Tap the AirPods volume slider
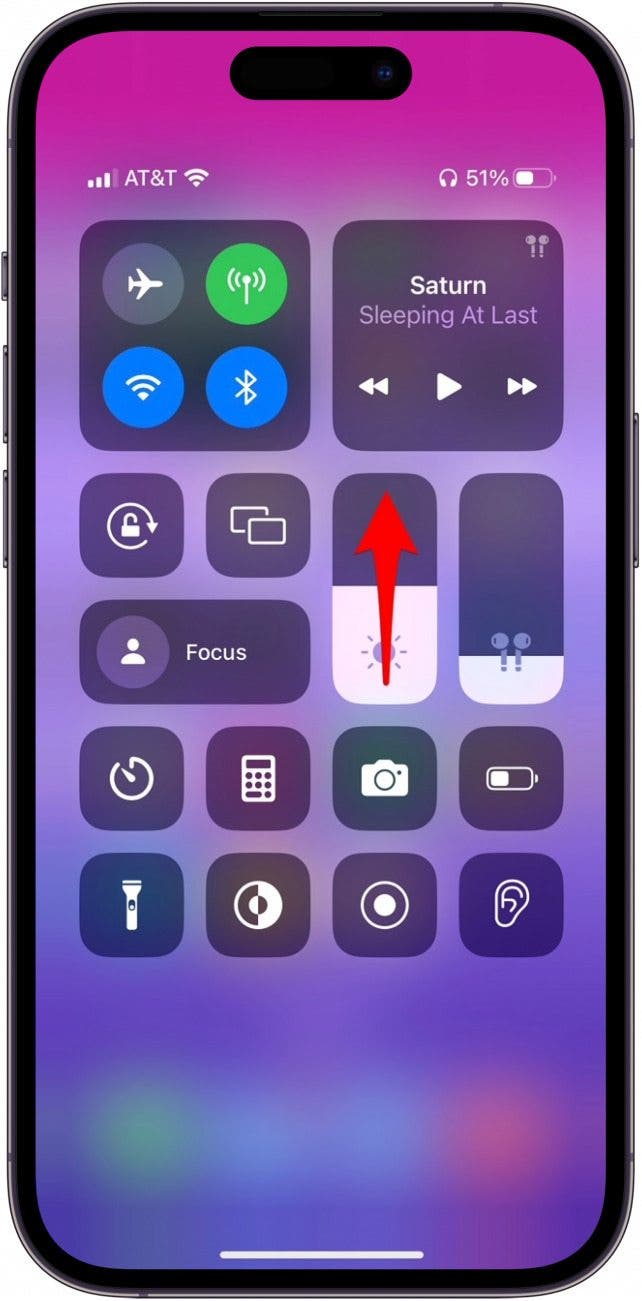Screen dimensions: 642x1301 [x=511, y=590]
